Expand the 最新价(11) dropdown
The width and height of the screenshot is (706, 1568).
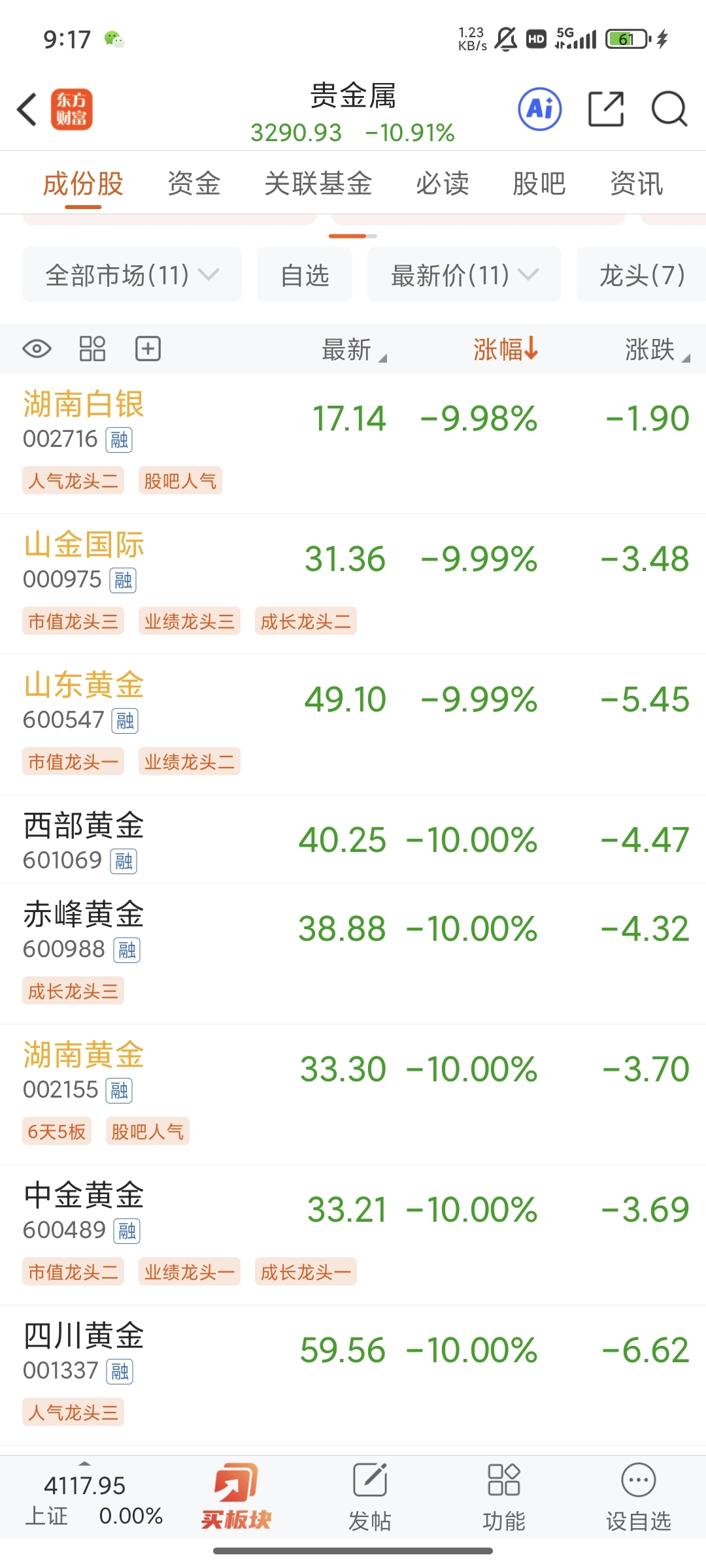(464, 275)
